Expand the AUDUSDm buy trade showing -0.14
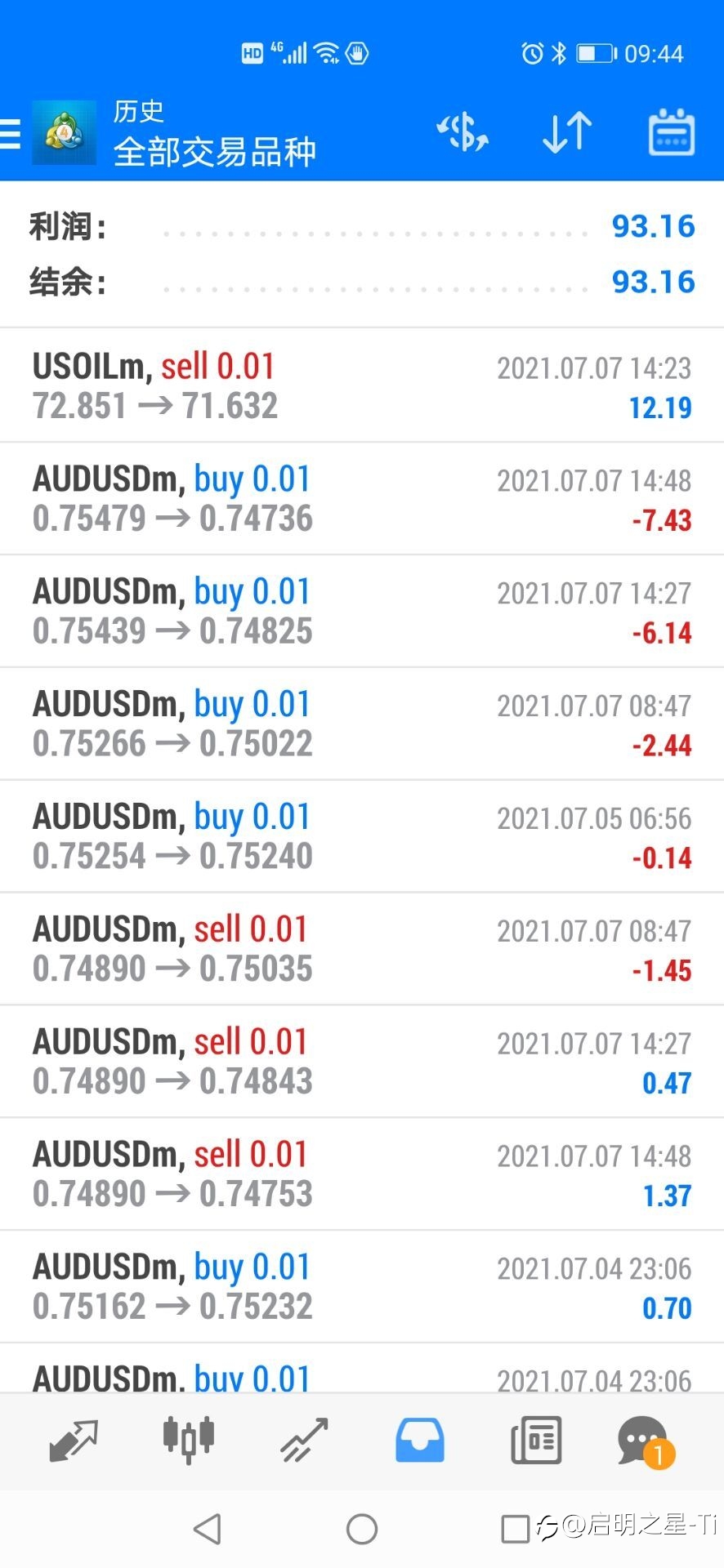Screen dimensions: 724x1568 click(362, 837)
